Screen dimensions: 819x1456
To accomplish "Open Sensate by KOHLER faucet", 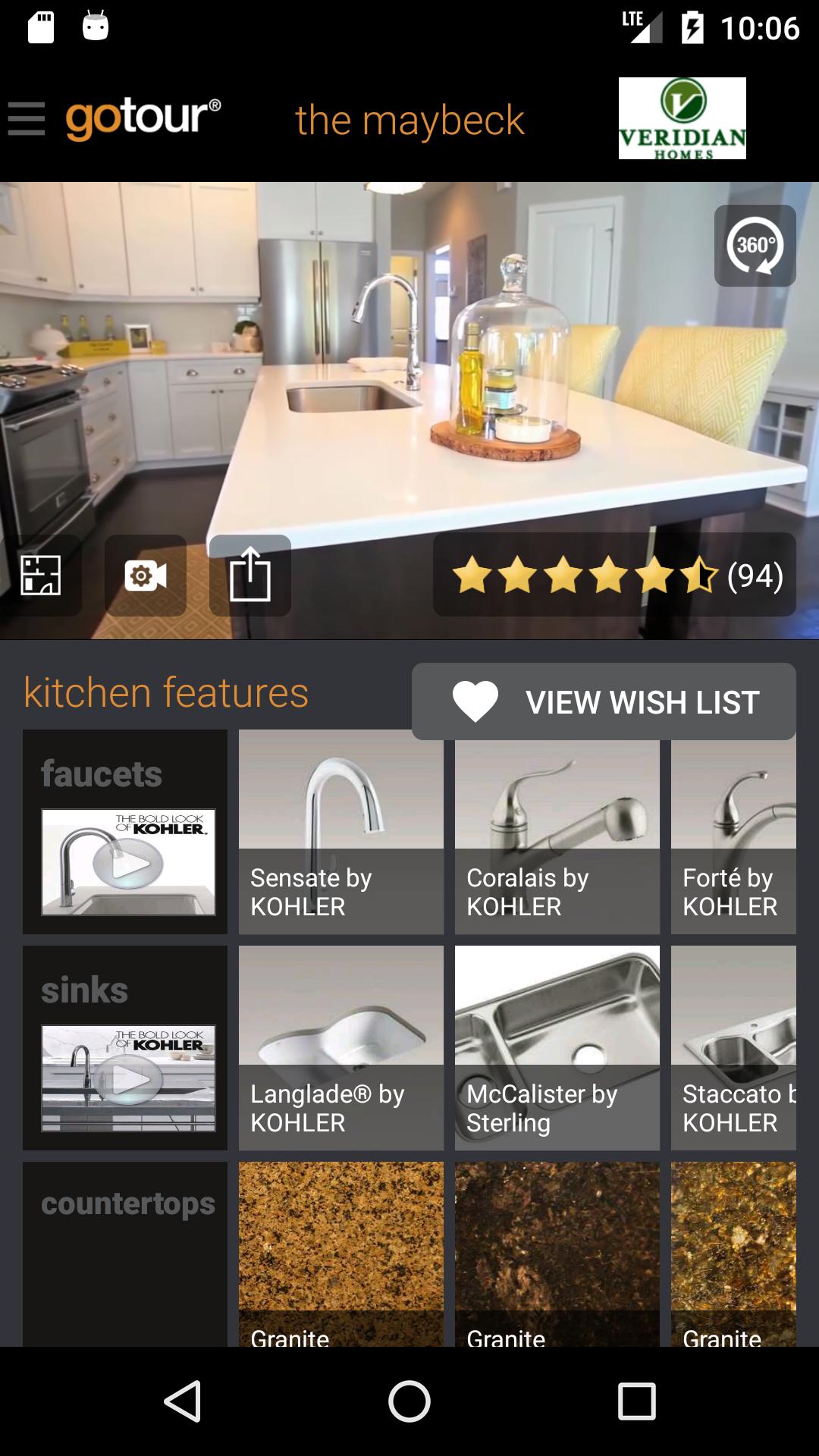I will [340, 832].
